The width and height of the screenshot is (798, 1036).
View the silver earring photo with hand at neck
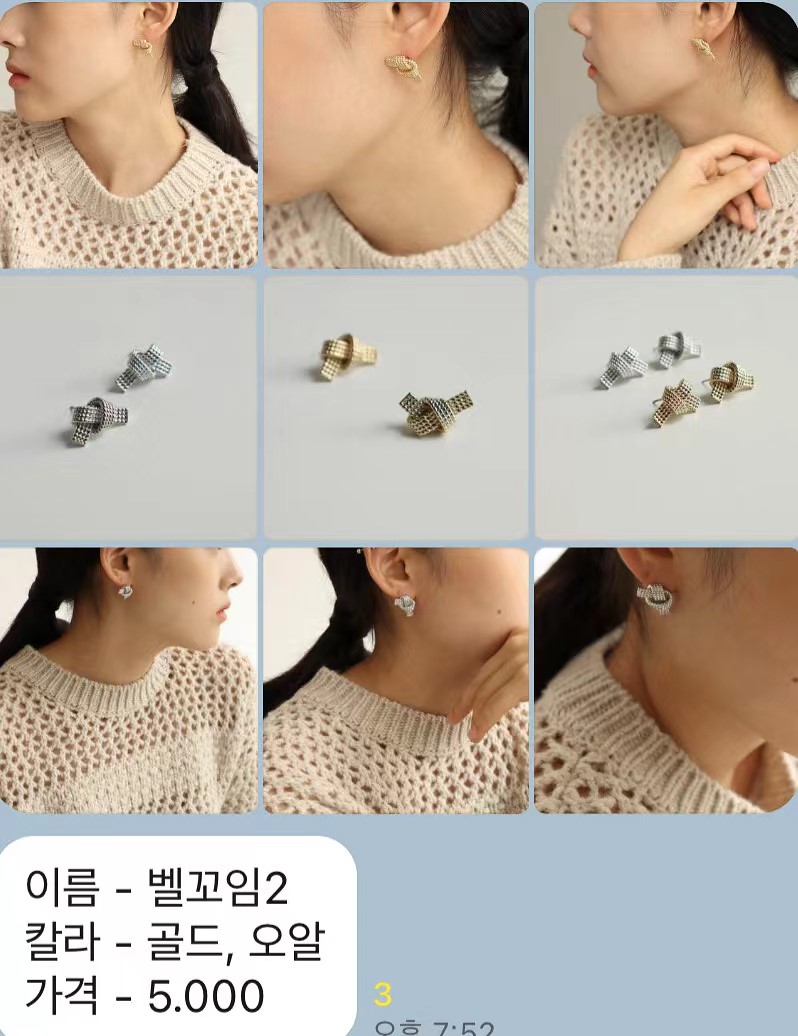pos(396,680)
